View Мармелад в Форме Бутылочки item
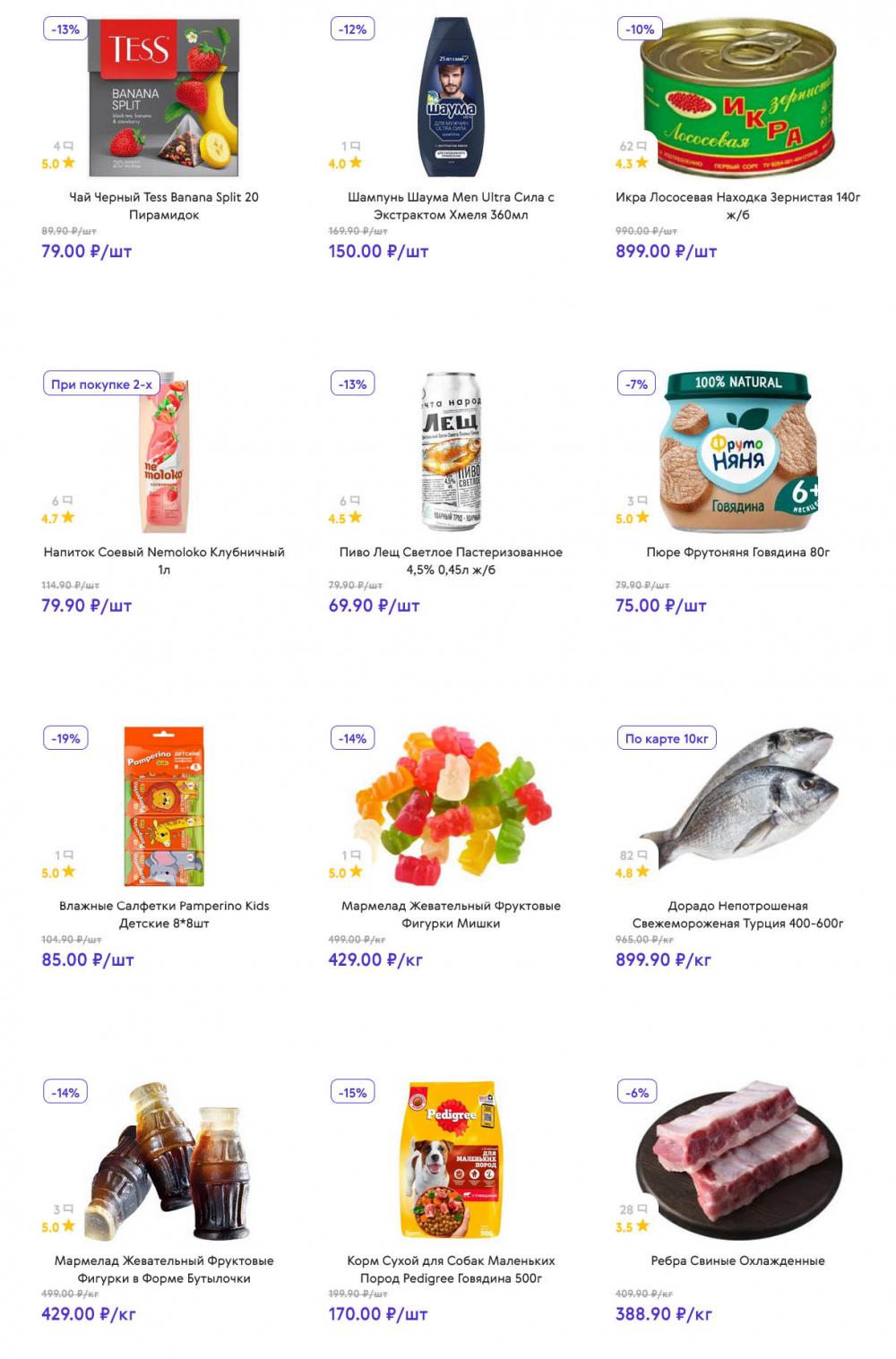Screen dimensions: 896x1359 164,1269
